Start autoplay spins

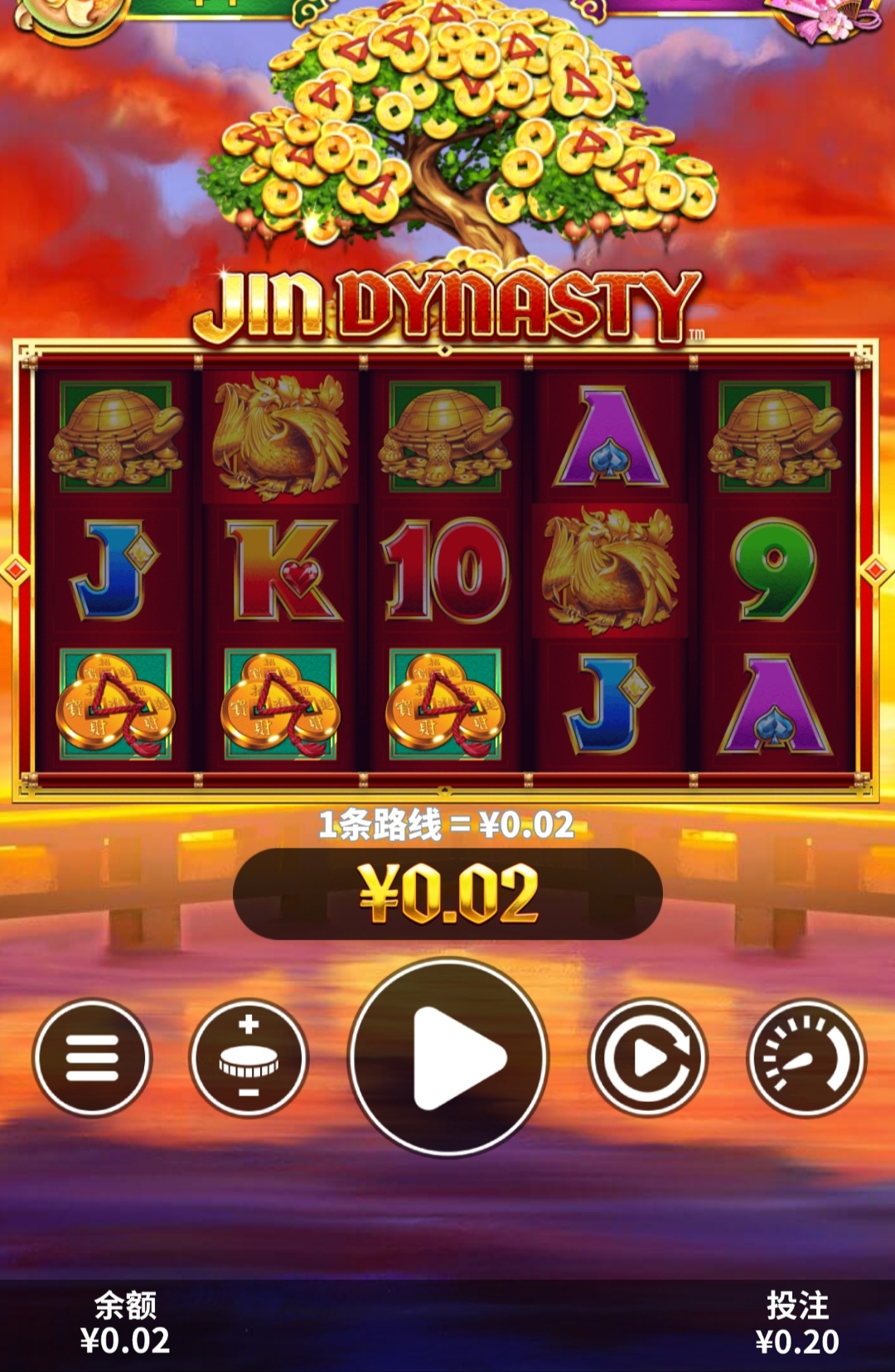pos(648,1058)
